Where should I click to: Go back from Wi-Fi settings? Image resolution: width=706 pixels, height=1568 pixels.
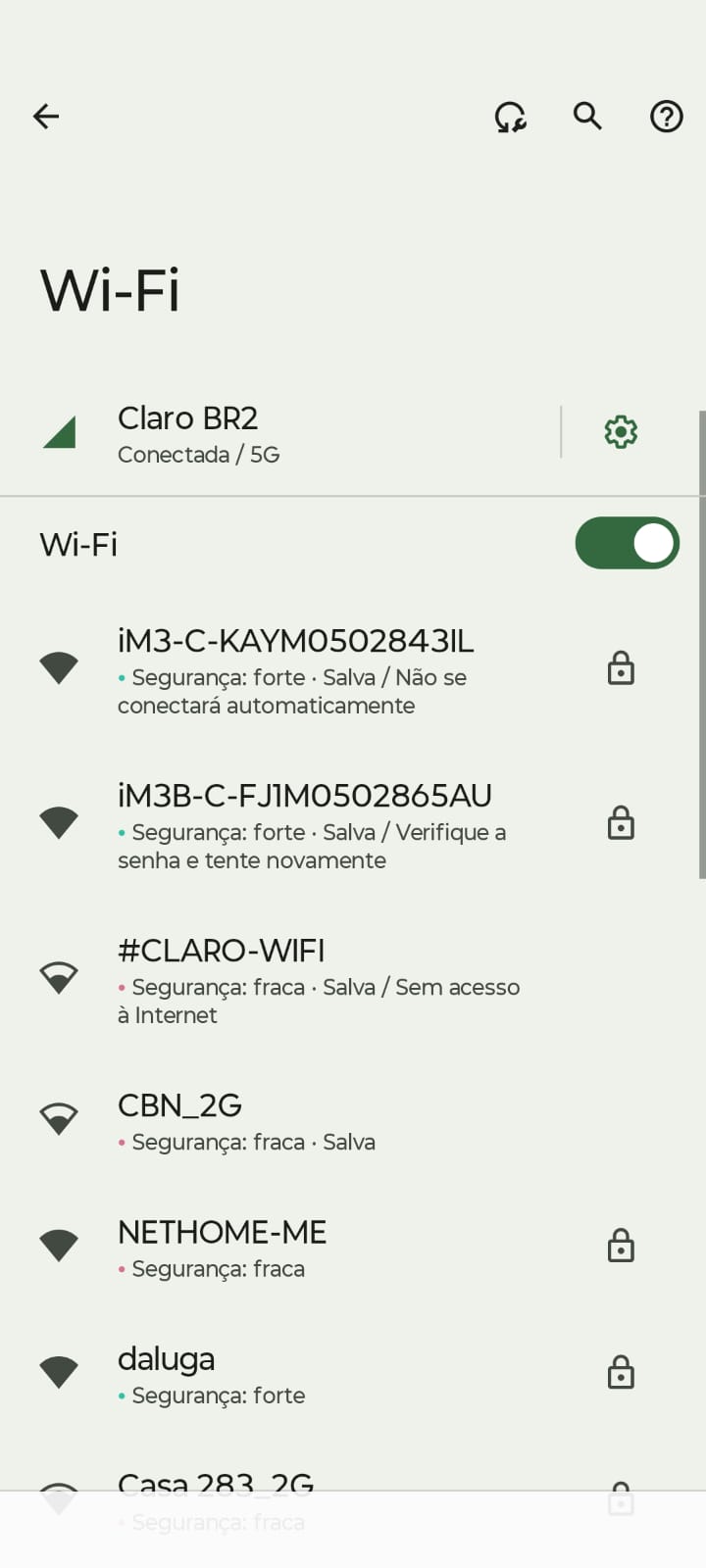pyautogui.click(x=46, y=117)
